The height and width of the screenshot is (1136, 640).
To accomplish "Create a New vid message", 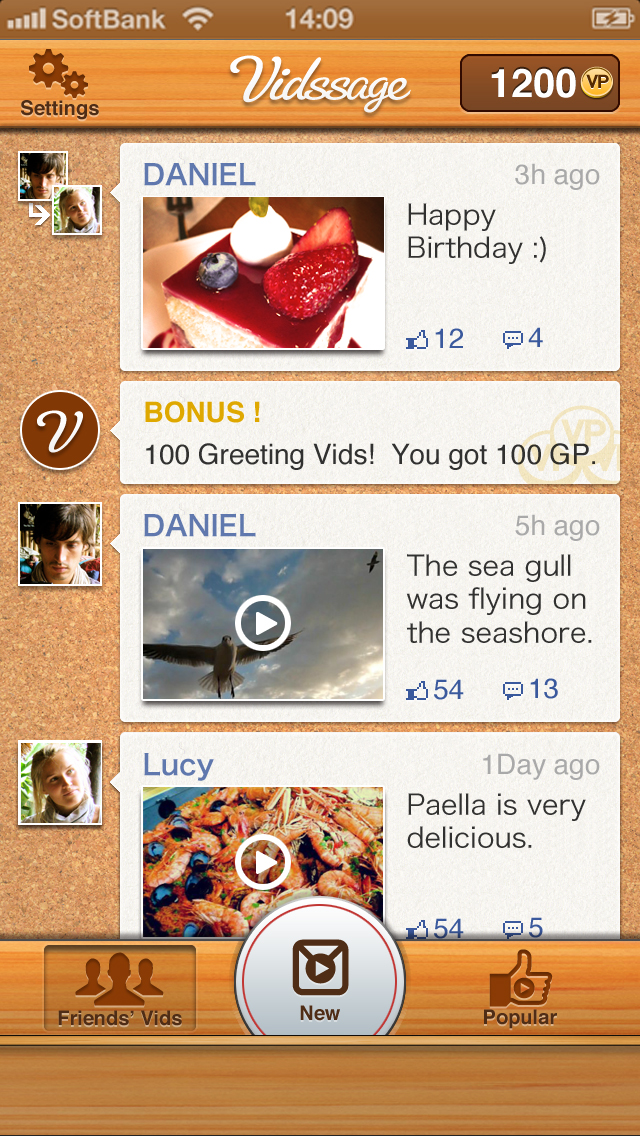I will pos(320,980).
